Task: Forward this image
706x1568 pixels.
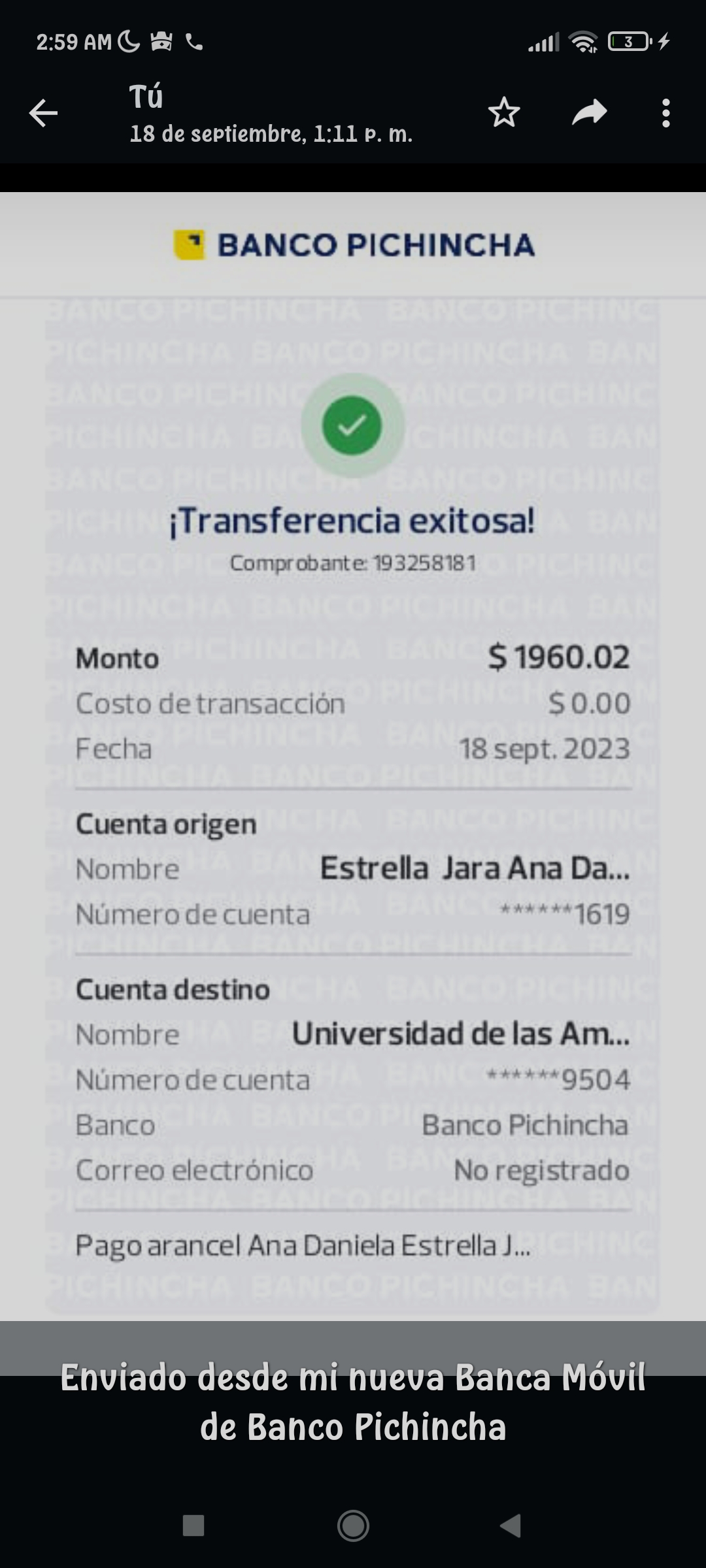Action: tap(589, 113)
